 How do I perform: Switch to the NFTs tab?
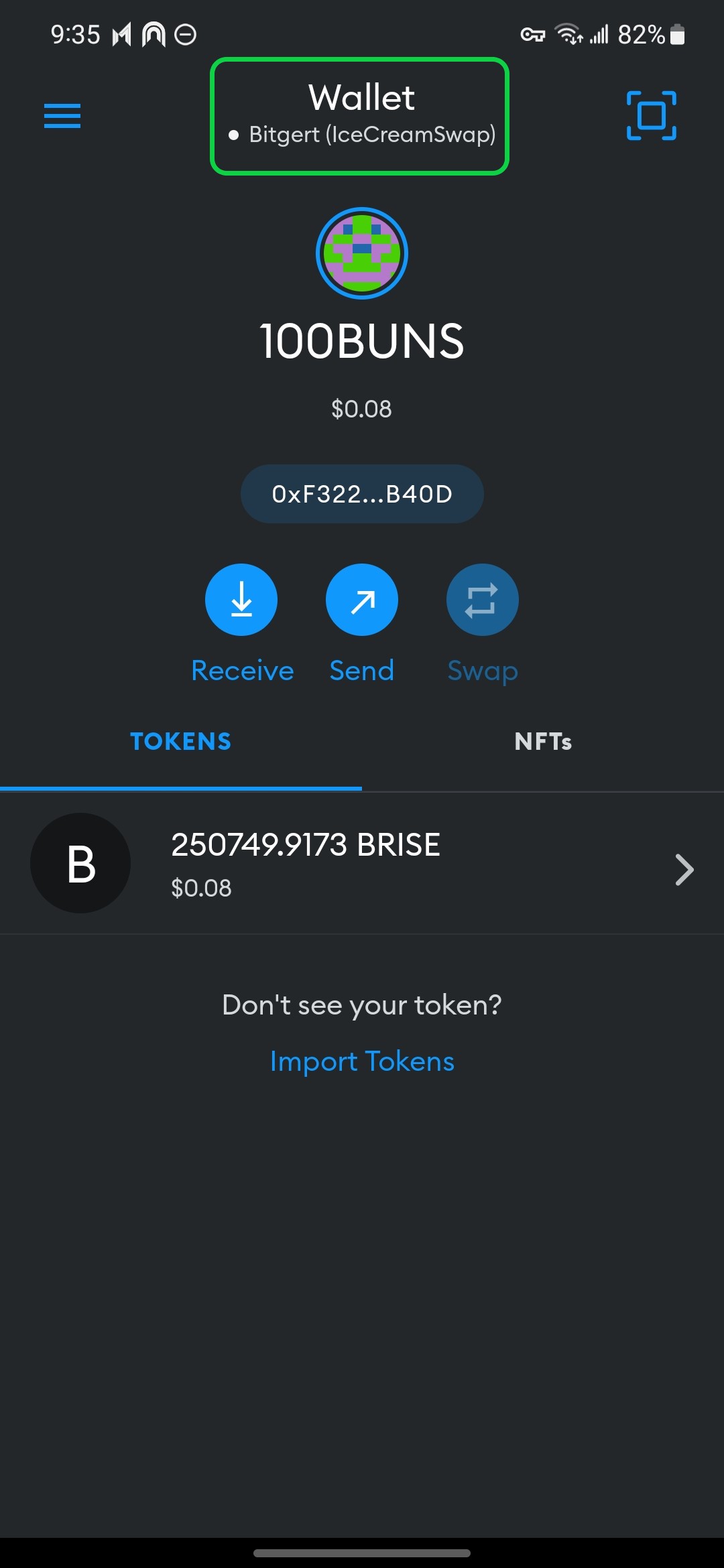(x=543, y=742)
